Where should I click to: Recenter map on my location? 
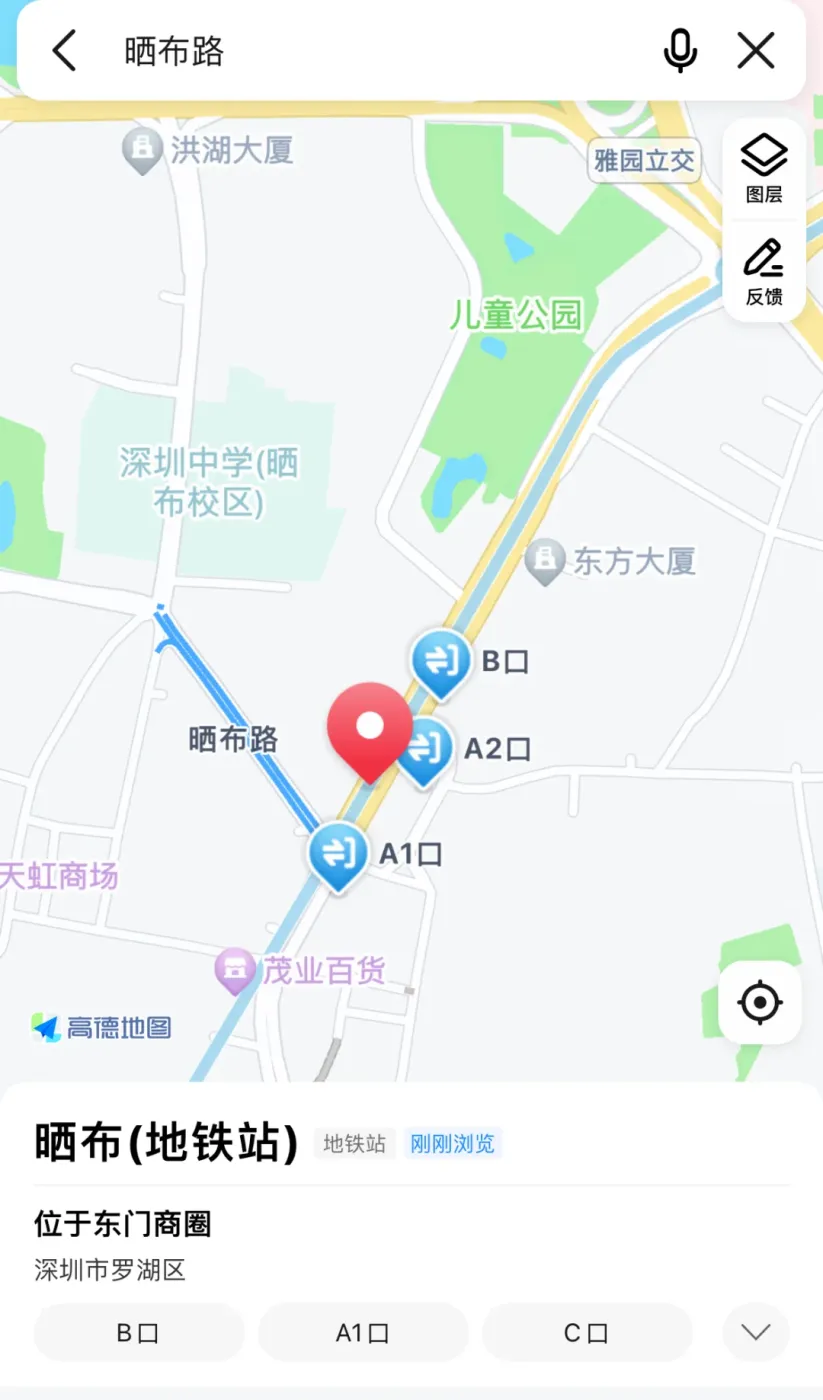coord(760,1002)
